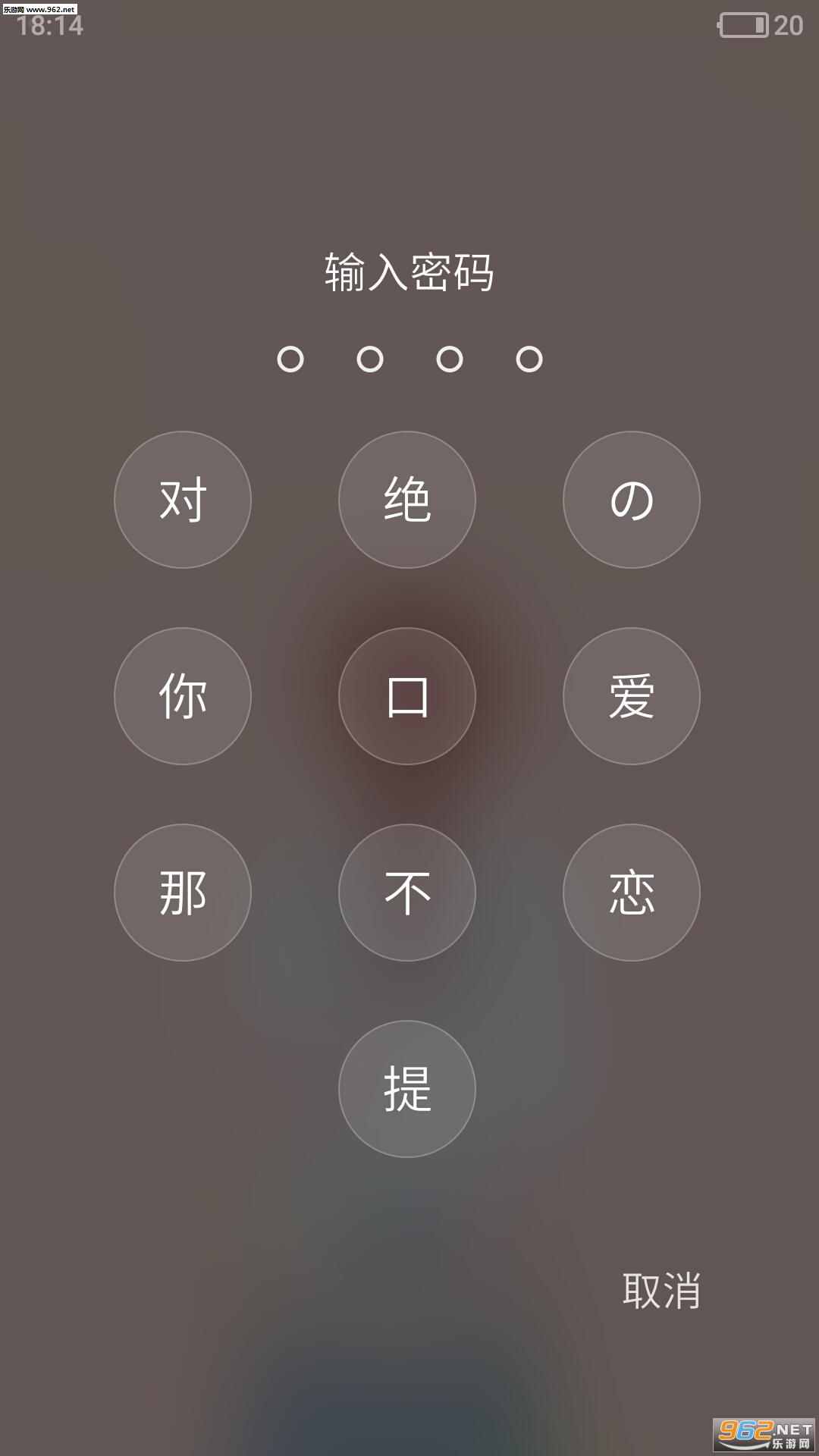This screenshot has width=819, height=1456.
Task: Select the の passcode key
Action: coord(631,500)
